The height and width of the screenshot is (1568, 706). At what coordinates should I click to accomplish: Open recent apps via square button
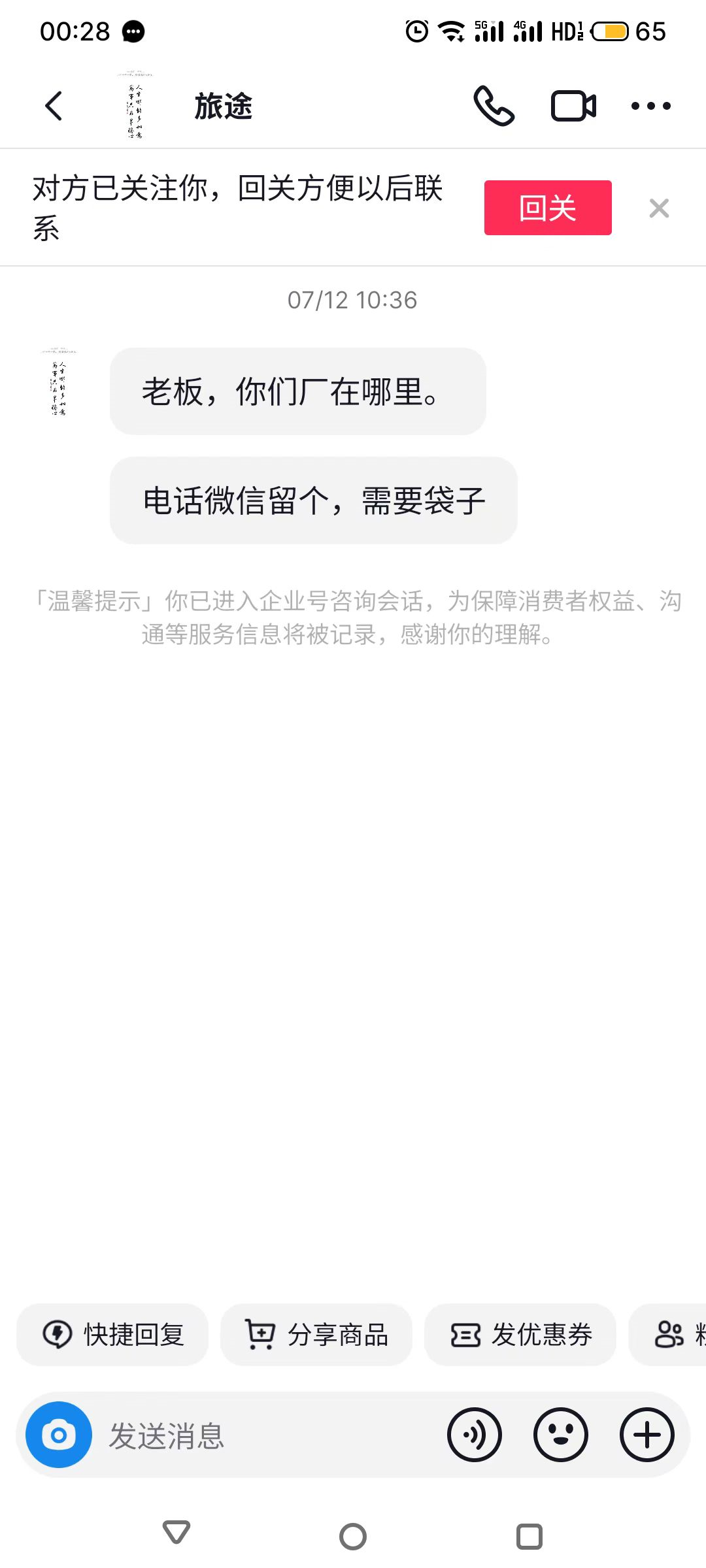point(529,1537)
